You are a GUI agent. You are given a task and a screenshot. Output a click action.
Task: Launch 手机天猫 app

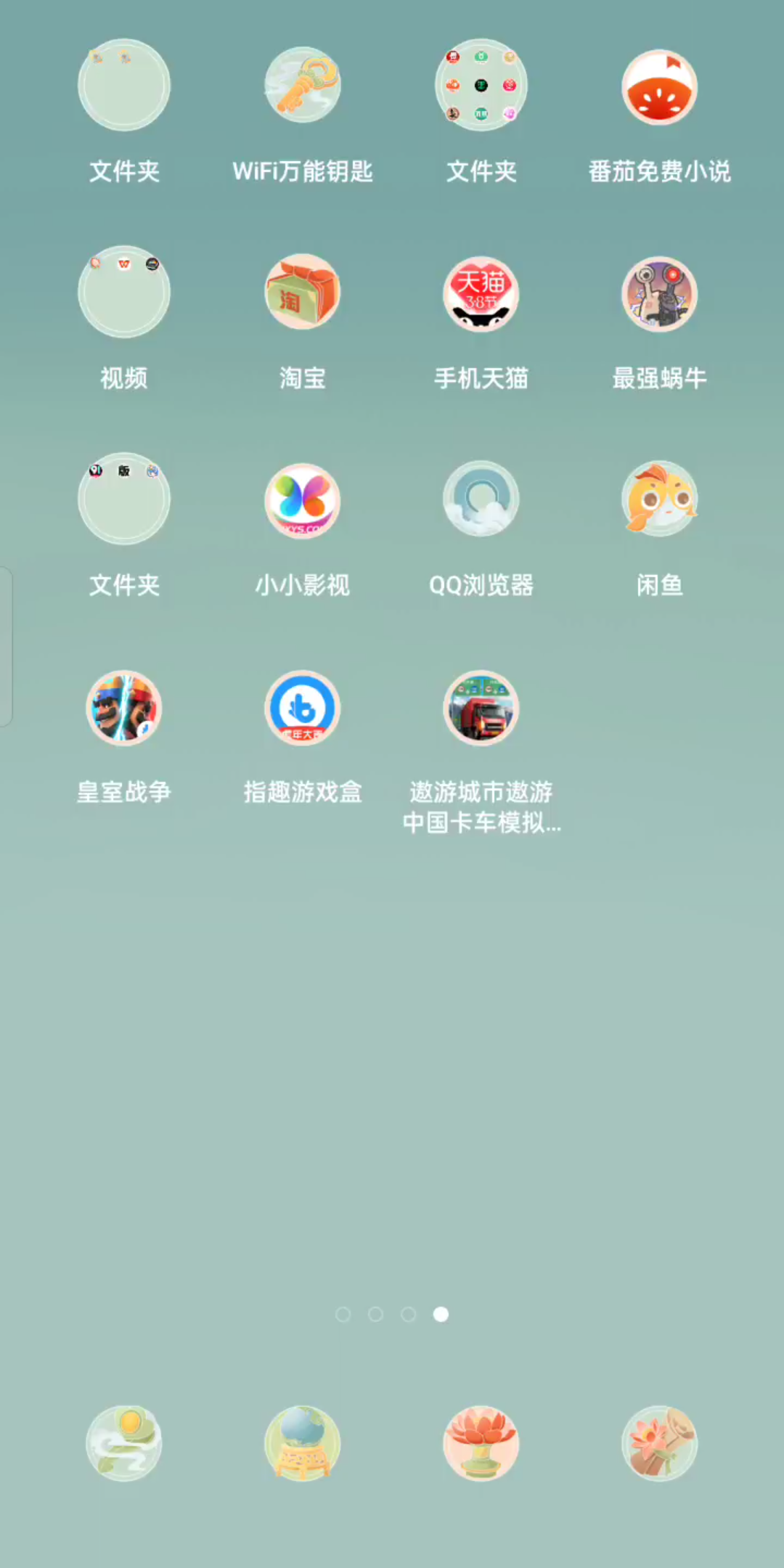(481, 294)
